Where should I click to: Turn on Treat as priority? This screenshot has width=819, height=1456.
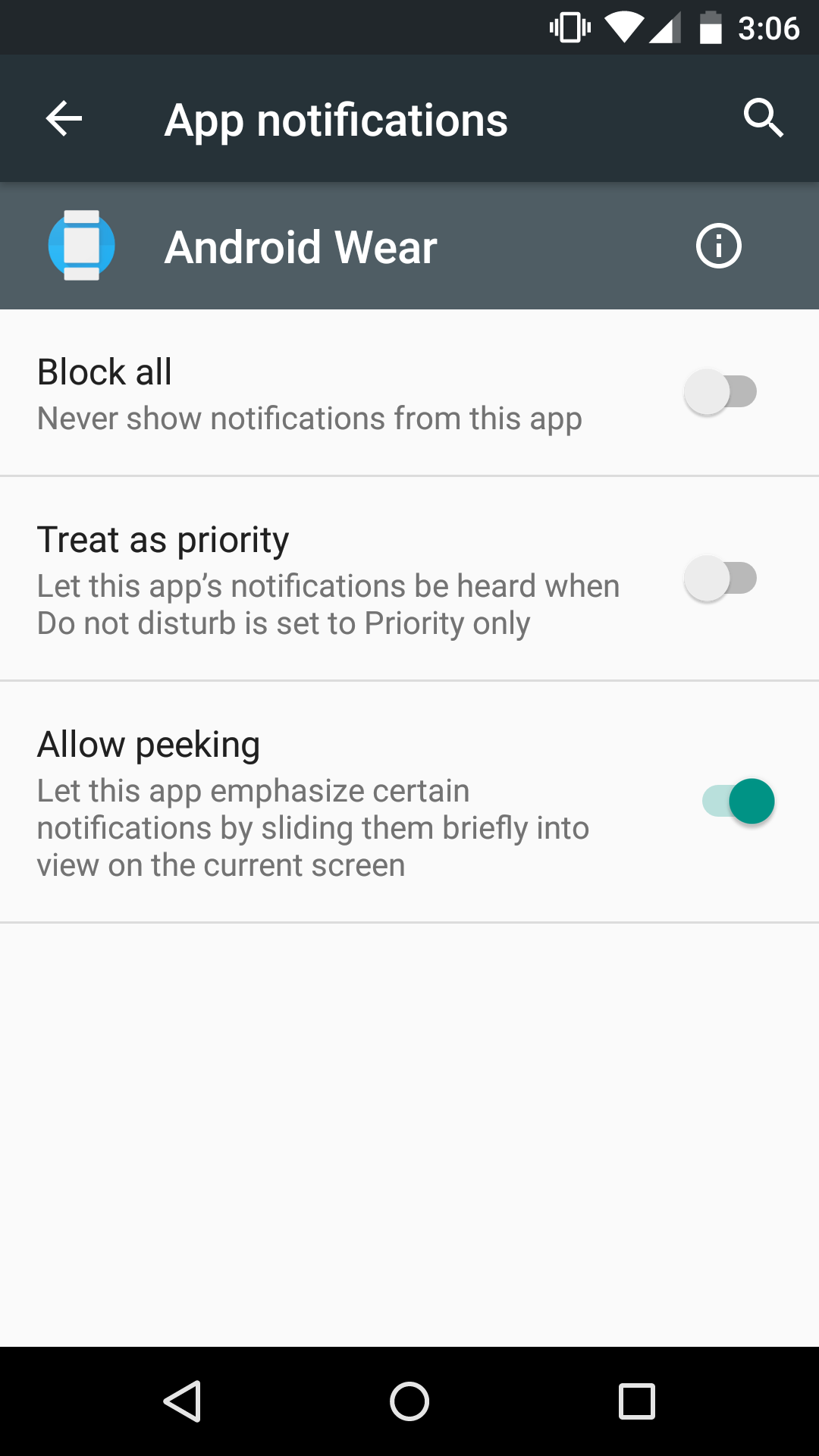(x=720, y=579)
